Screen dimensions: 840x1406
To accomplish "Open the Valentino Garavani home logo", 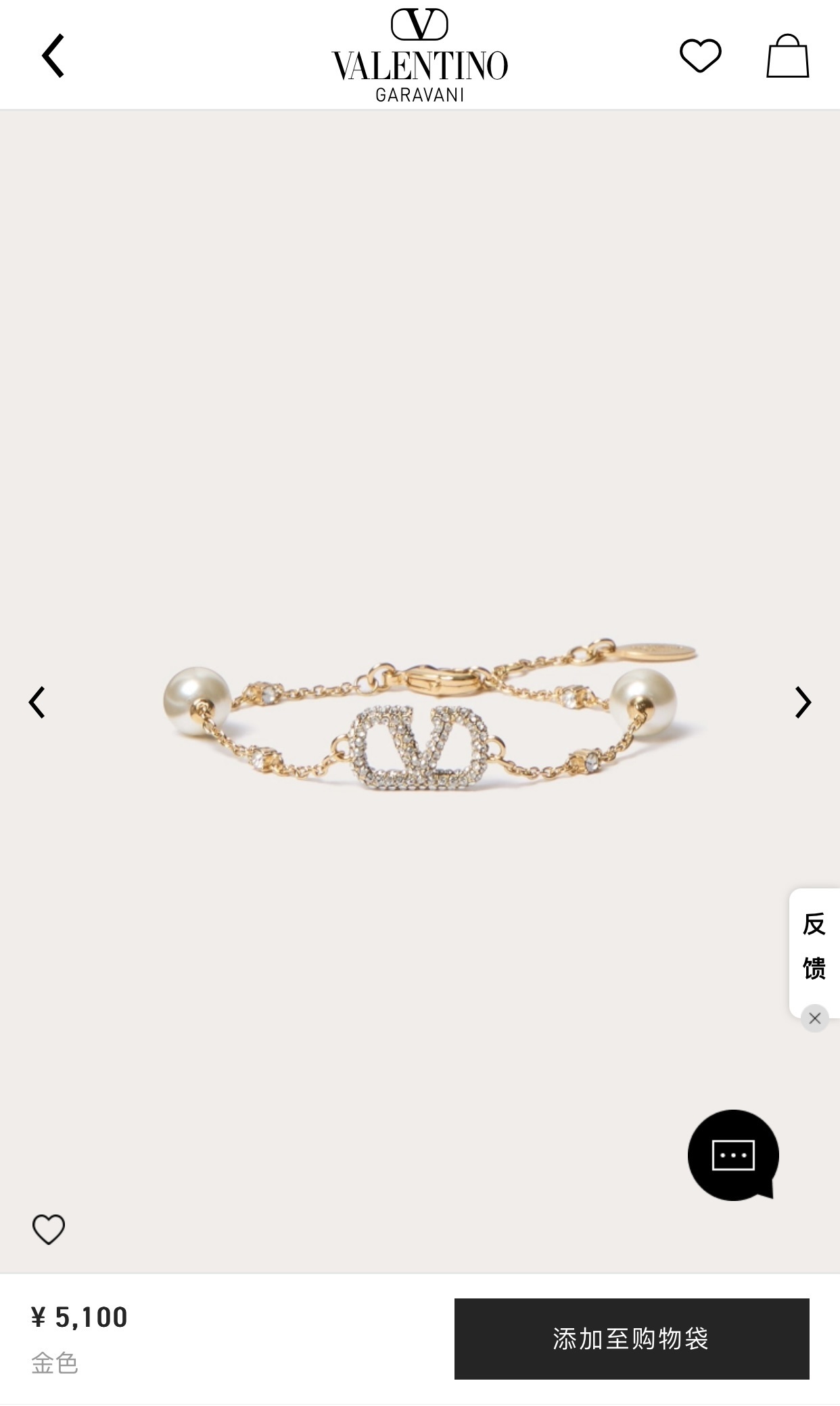I will (x=419, y=55).
